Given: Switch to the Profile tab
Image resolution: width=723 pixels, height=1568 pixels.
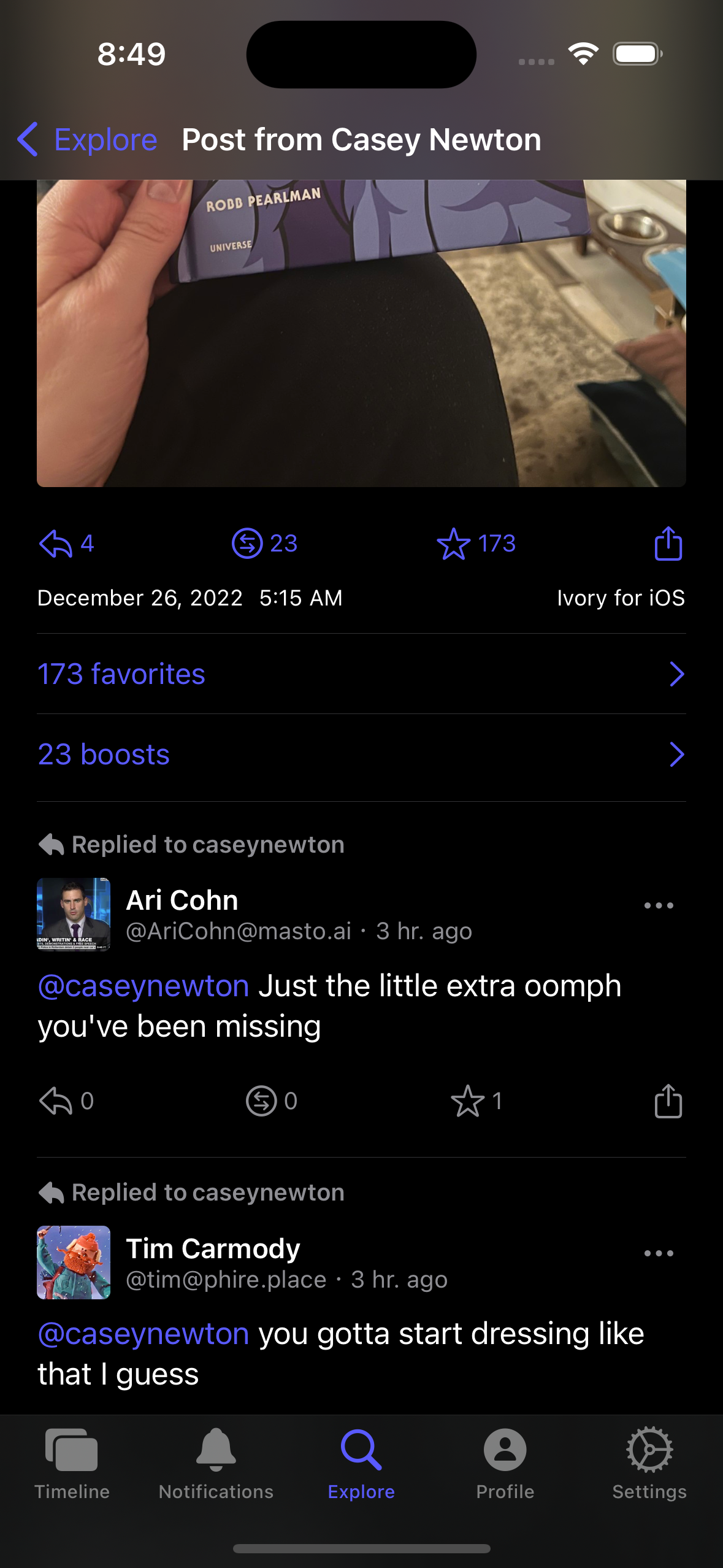Looking at the screenshot, I should (x=505, y=1464).
